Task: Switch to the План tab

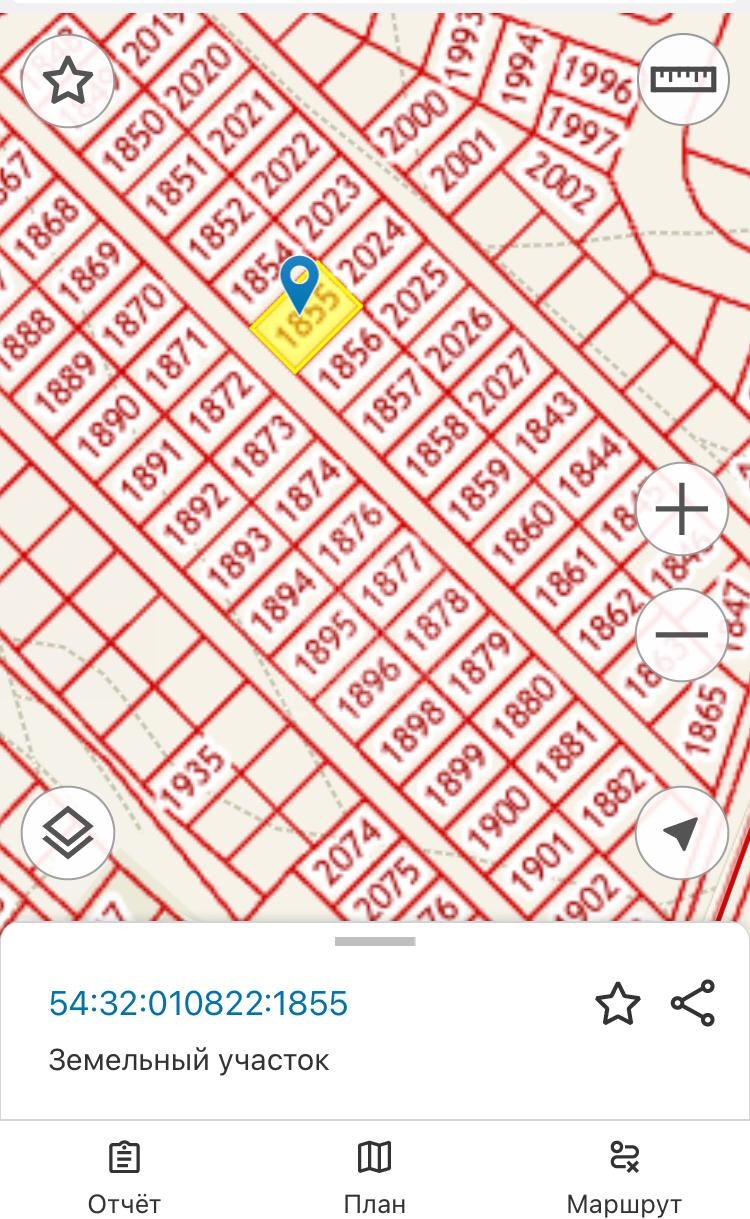Action: 374,1177
